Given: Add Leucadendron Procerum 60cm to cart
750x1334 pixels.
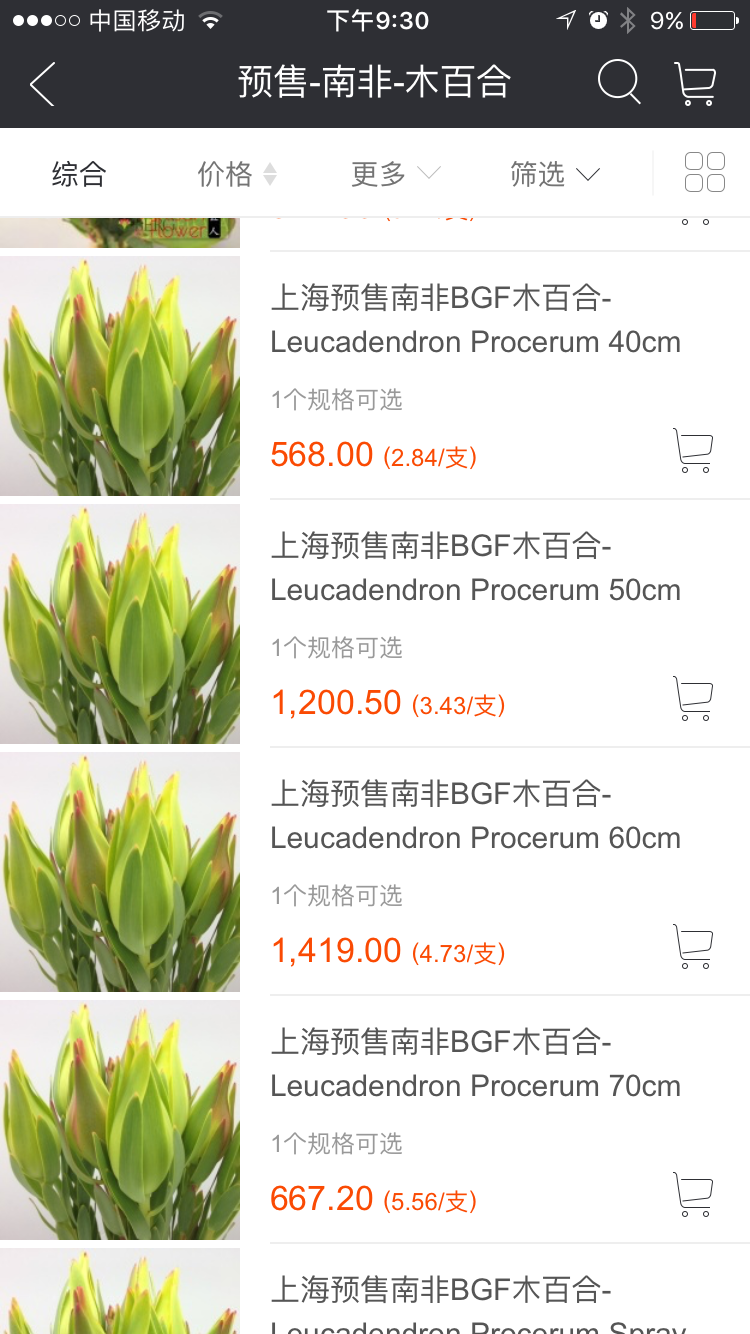Looking at the screenshot, I should tap(693, 947).
